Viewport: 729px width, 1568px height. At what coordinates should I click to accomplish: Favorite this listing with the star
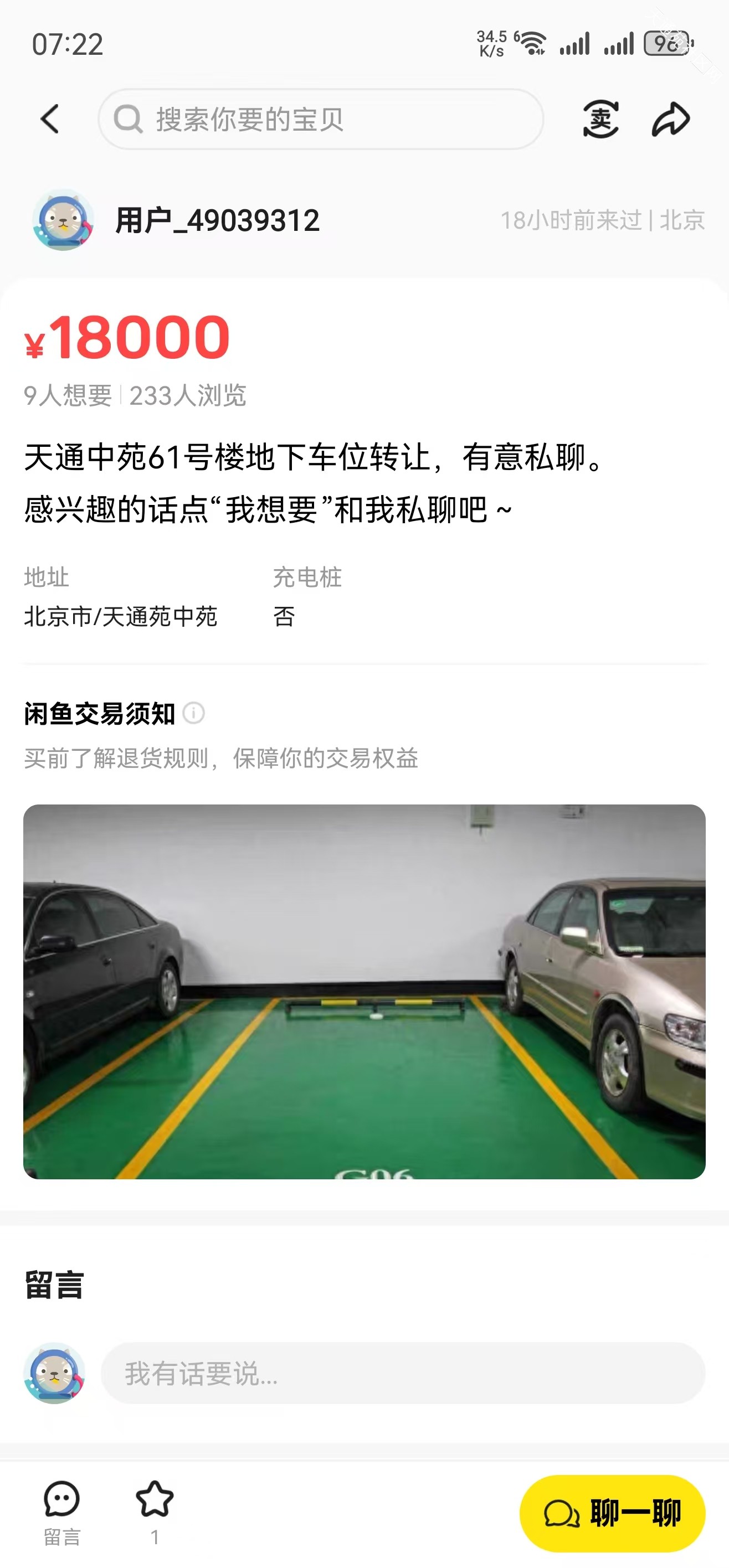(x=155, y=1512)
